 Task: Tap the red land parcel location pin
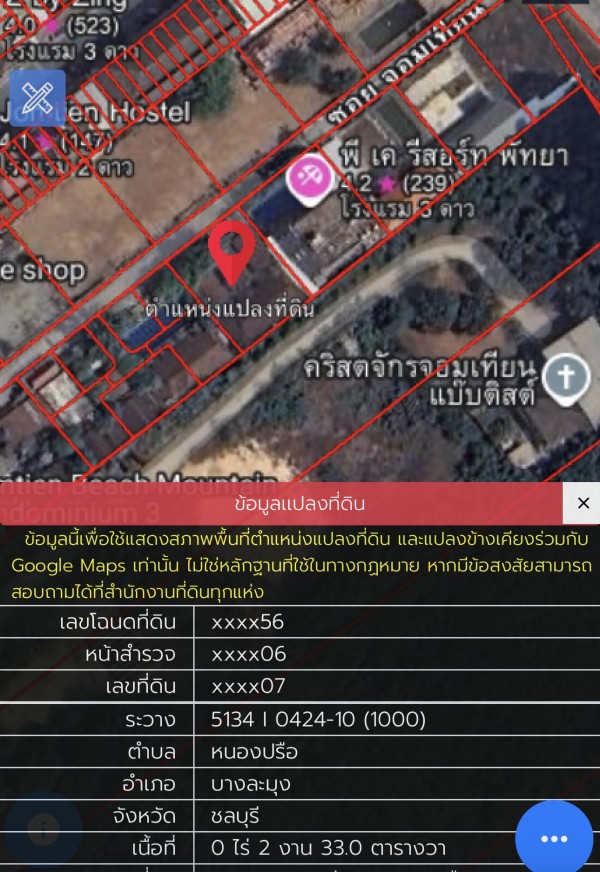click(x=231, y=249)
